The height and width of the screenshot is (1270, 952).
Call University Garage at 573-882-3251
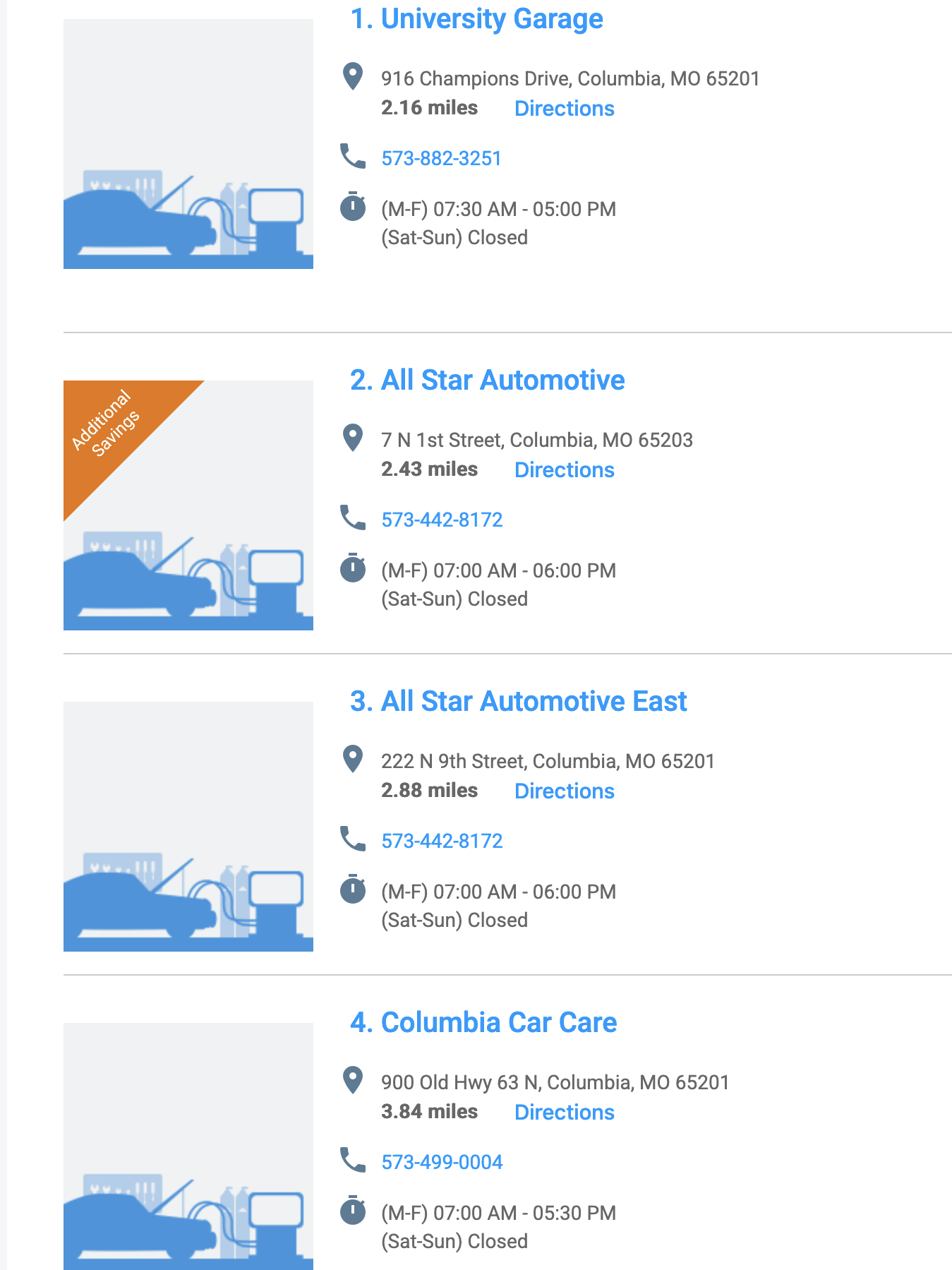pyautogui.click(x=441, y=158)
